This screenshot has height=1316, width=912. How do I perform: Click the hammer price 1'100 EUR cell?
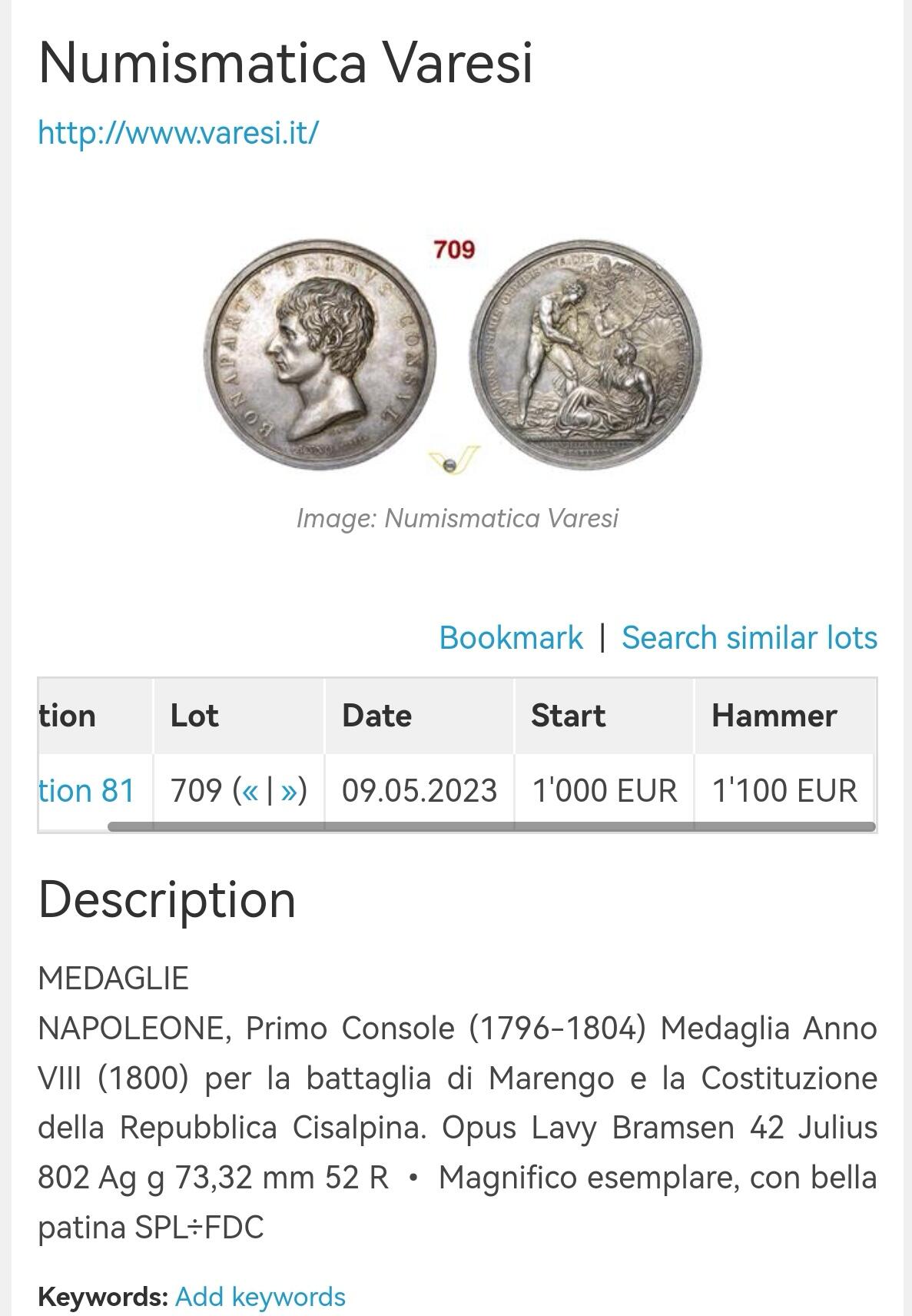click(x=786, y=790)
